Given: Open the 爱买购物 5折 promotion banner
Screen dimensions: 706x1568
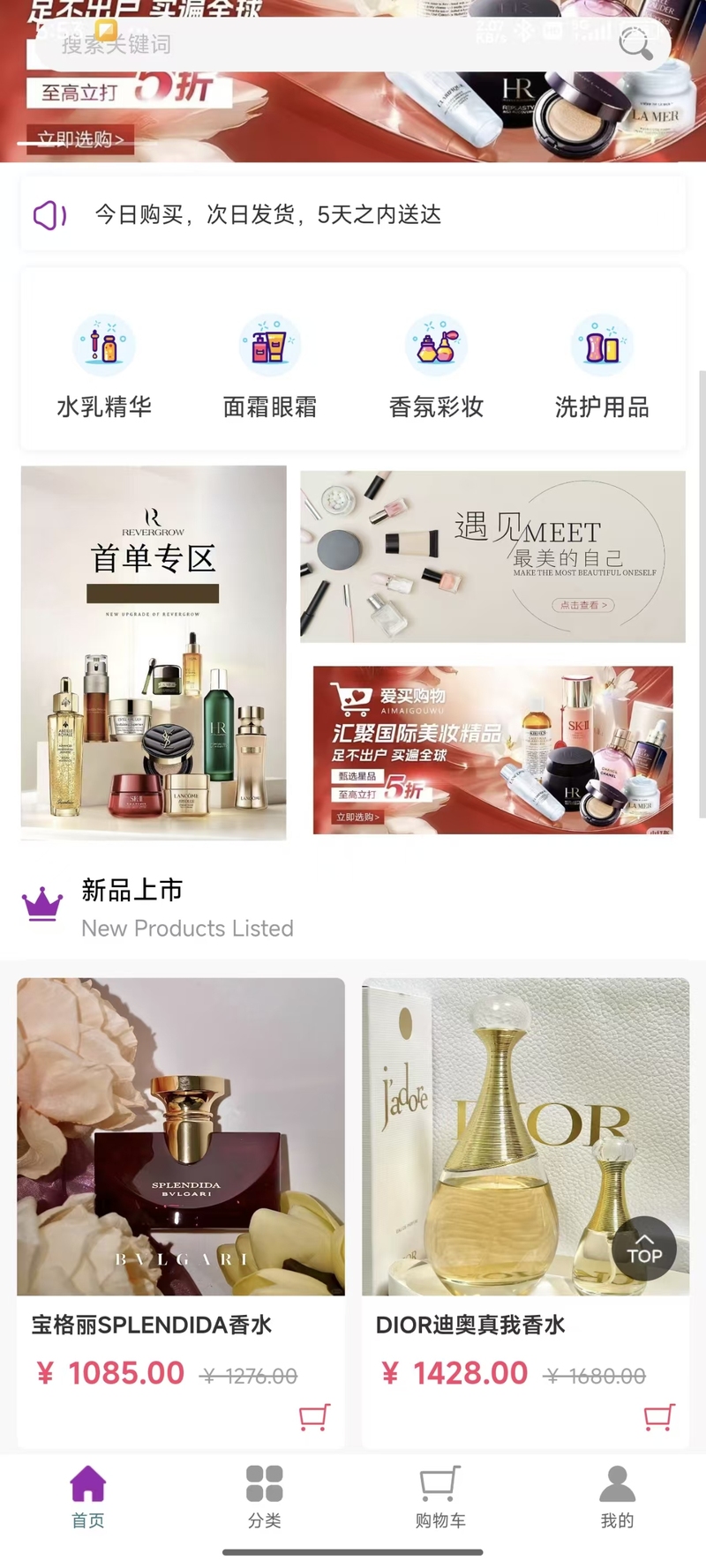Looking at the screenshot, I should point(492,750).
